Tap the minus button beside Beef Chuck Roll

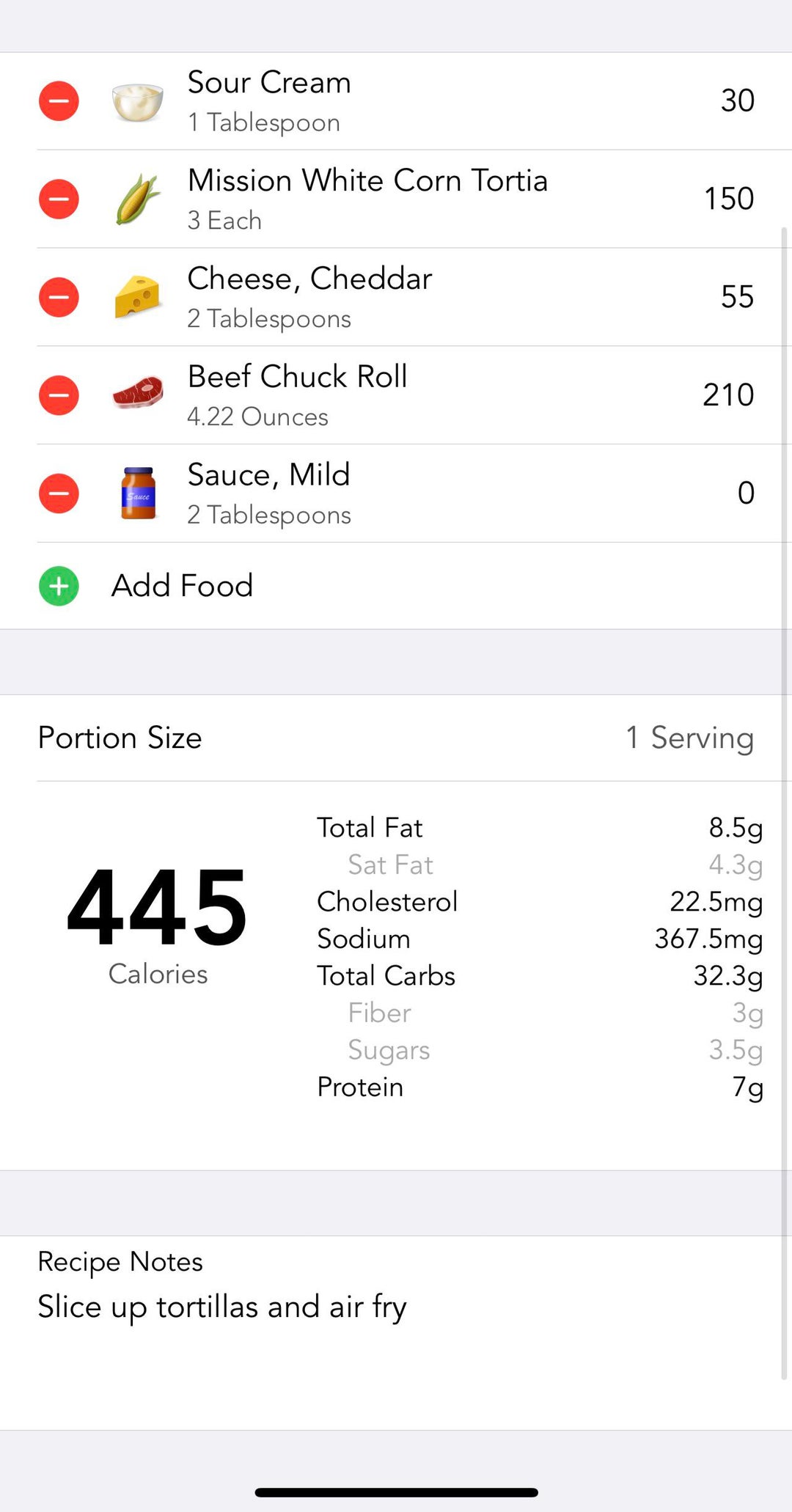(x=59, y=395)
